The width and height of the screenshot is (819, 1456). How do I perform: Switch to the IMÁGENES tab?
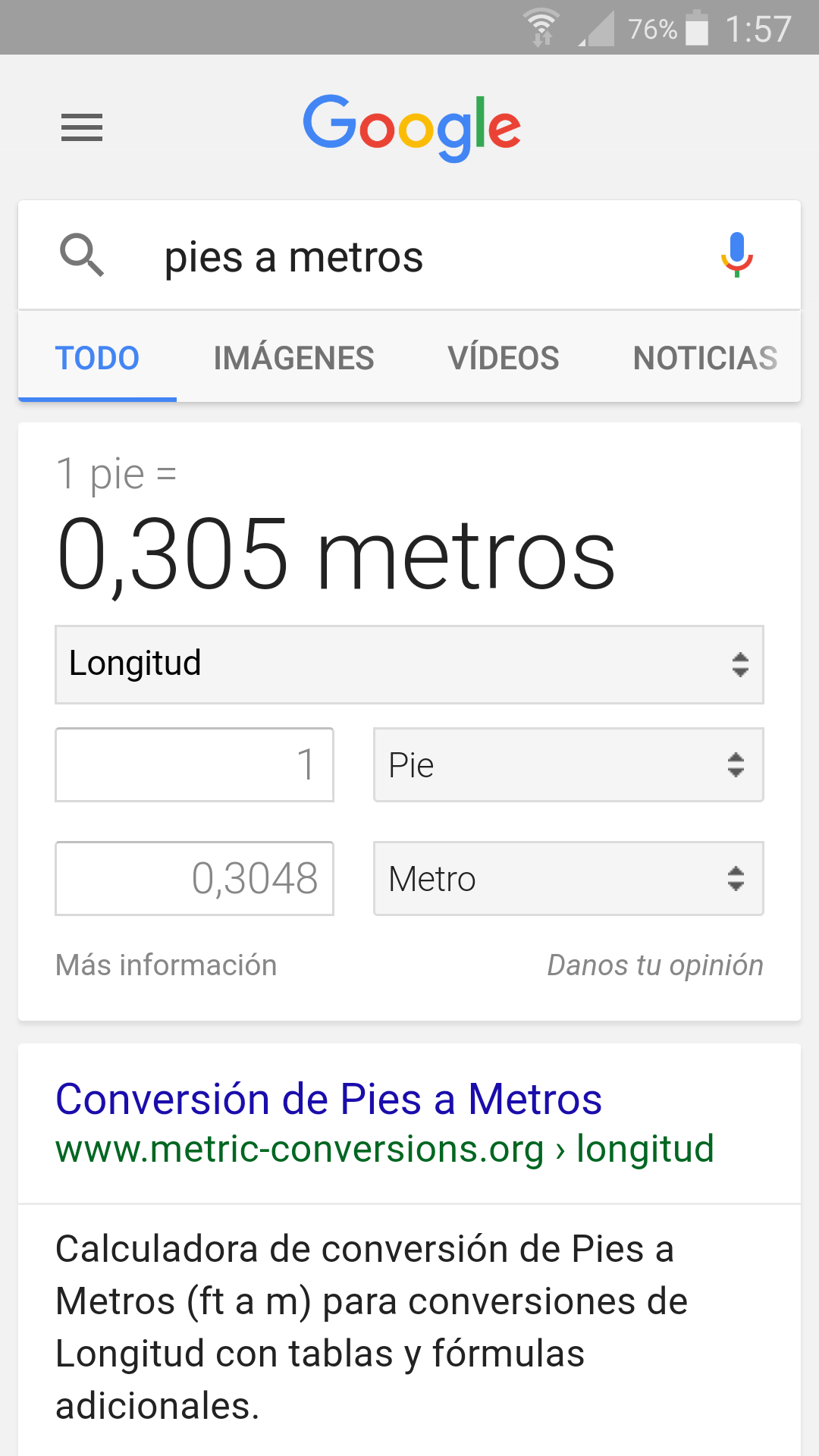point(293,358)
